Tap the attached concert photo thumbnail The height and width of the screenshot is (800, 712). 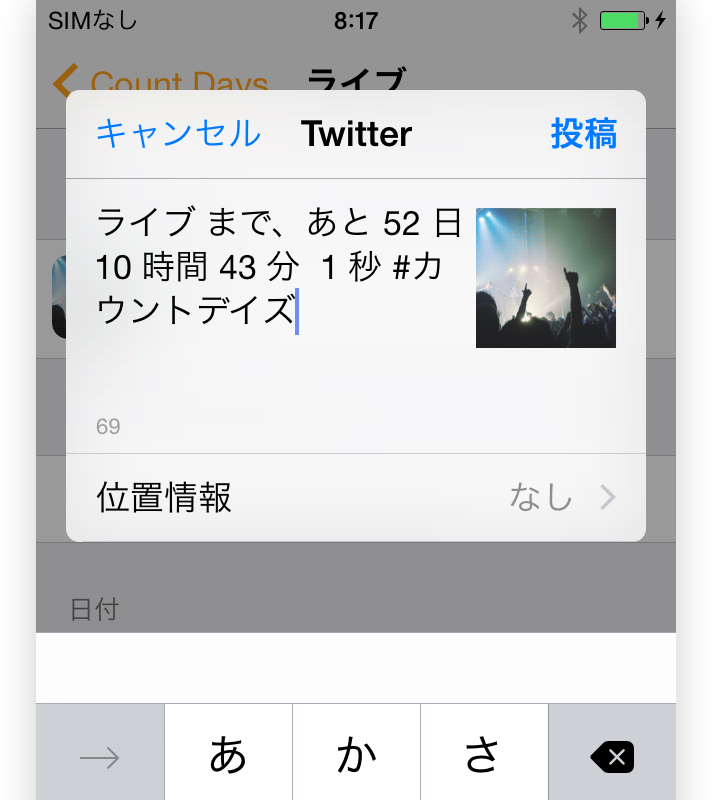[x=545, y=278]
